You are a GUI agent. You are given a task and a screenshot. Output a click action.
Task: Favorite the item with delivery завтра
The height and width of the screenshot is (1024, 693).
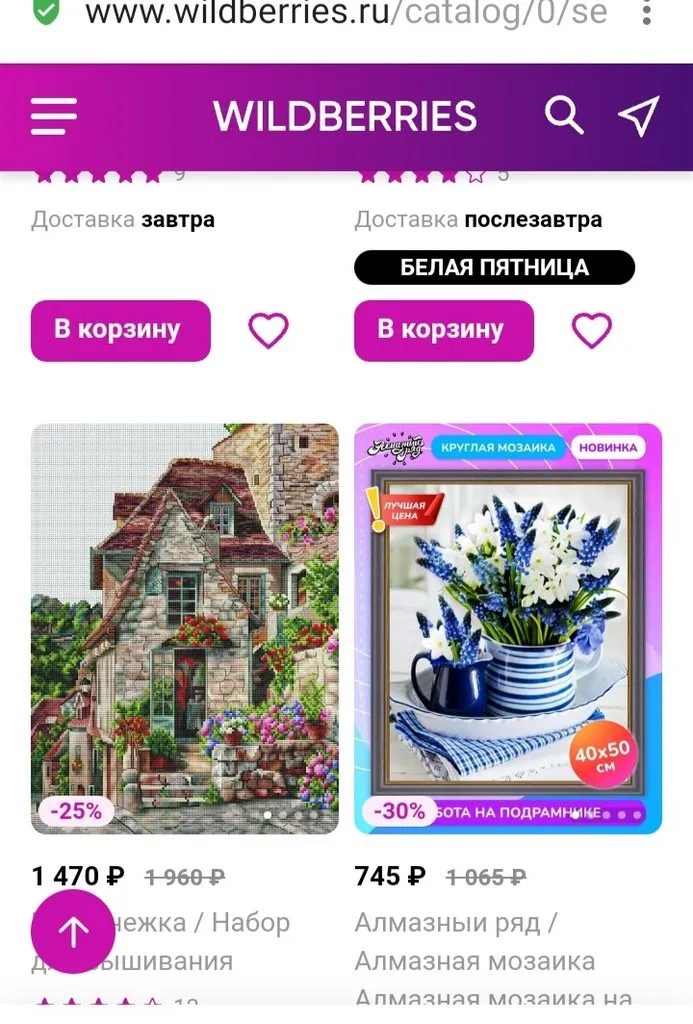point(268,330)
